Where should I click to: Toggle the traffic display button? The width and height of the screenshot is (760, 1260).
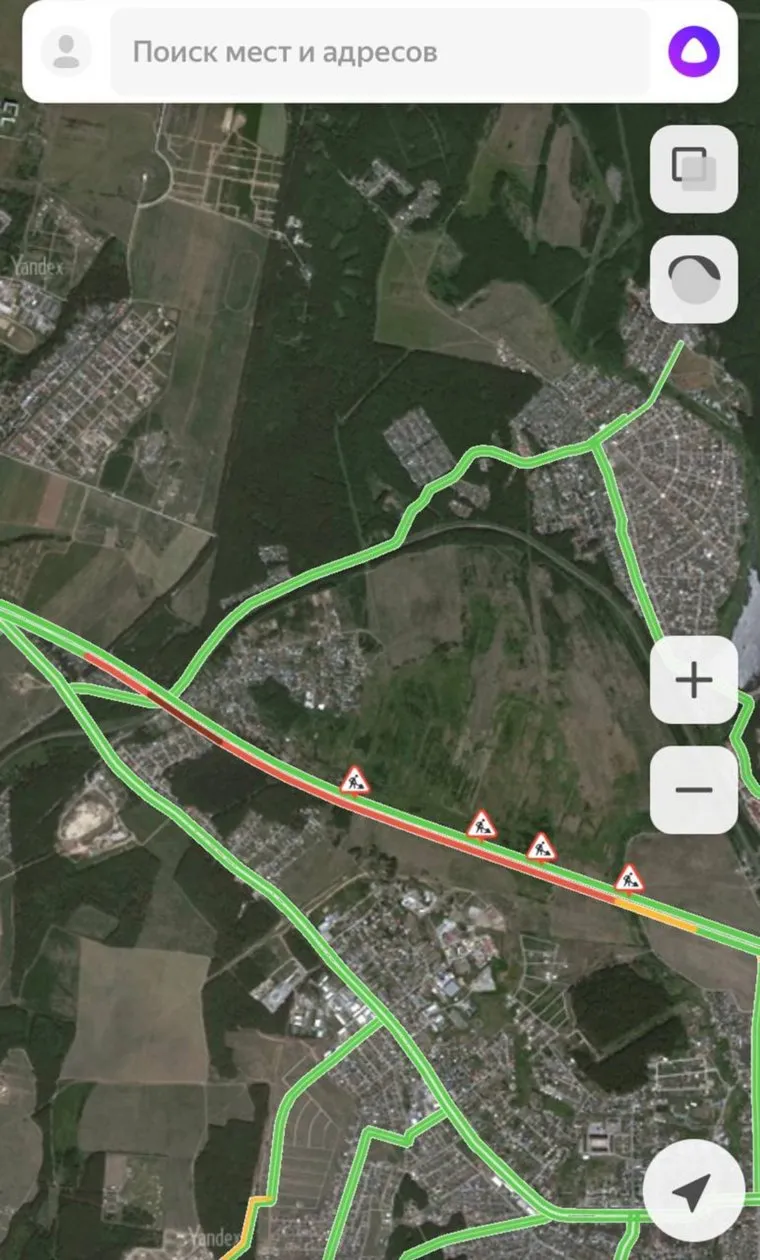point(693,280)
